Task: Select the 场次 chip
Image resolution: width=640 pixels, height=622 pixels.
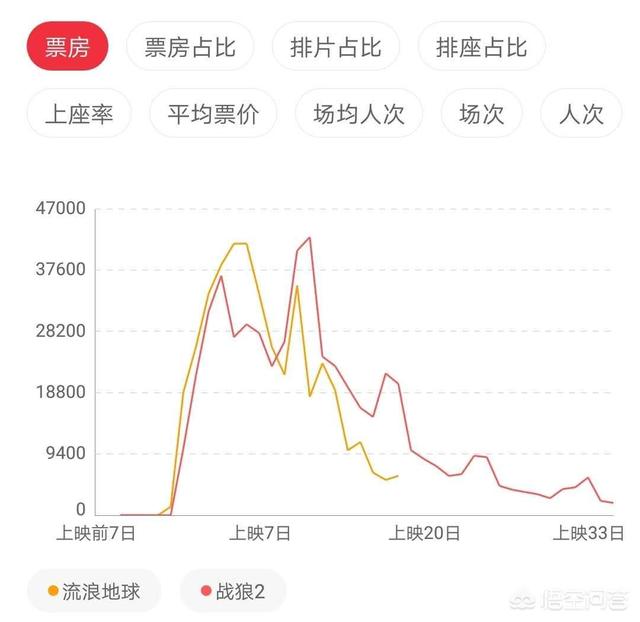Action: pyautogui.click(x=481, y=113)
